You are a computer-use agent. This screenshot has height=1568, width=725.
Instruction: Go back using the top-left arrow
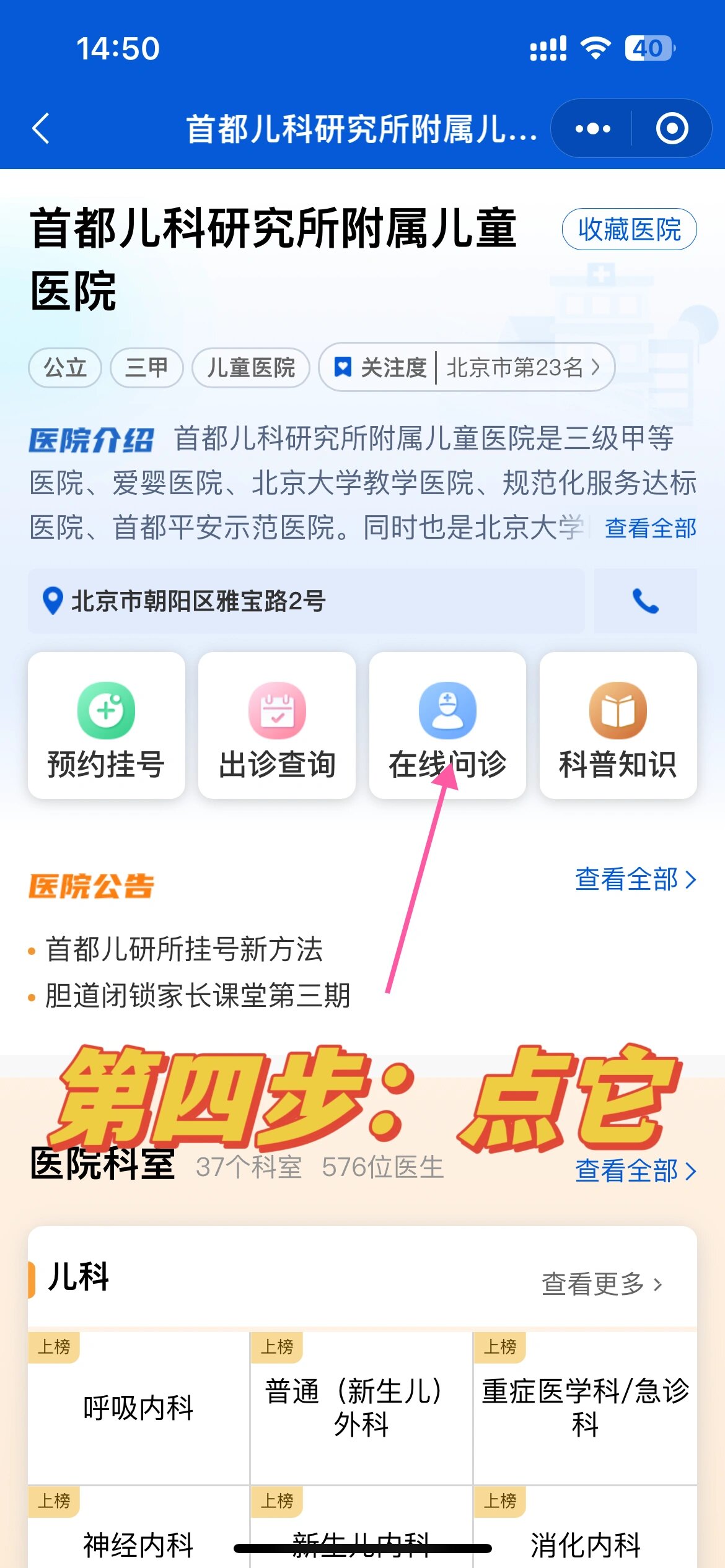pos(41,129)
